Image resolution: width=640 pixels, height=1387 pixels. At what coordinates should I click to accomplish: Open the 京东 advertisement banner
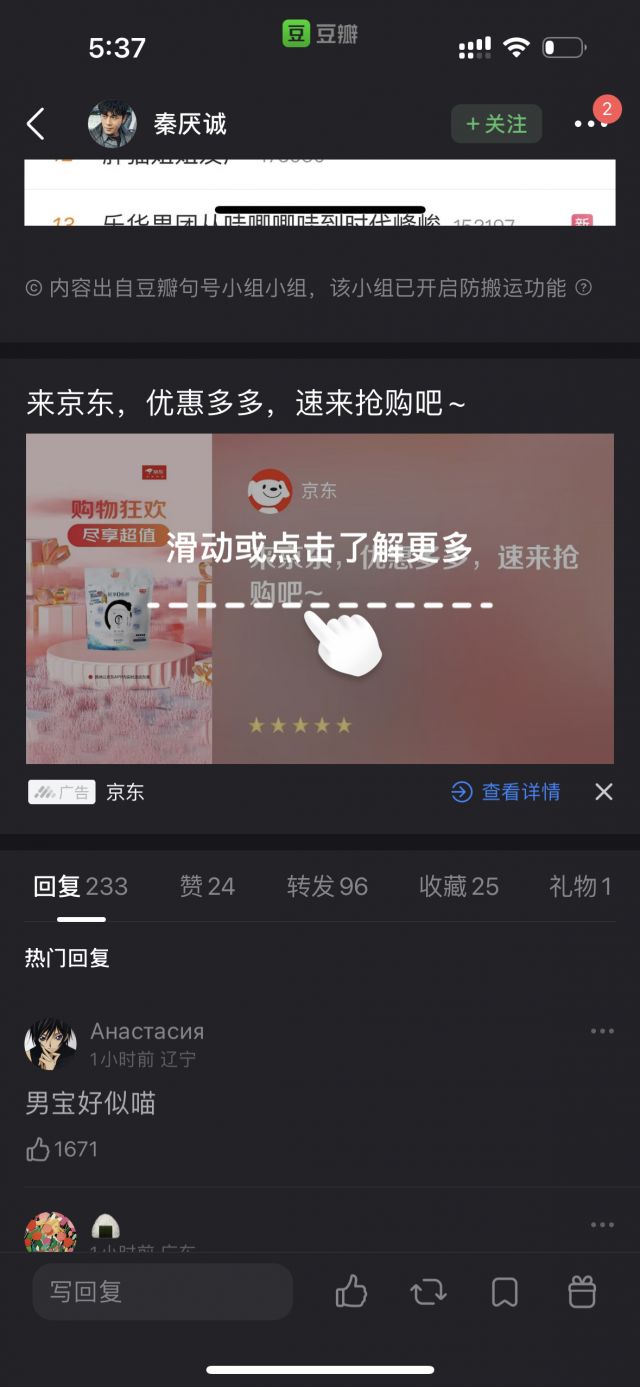[320, 598]
